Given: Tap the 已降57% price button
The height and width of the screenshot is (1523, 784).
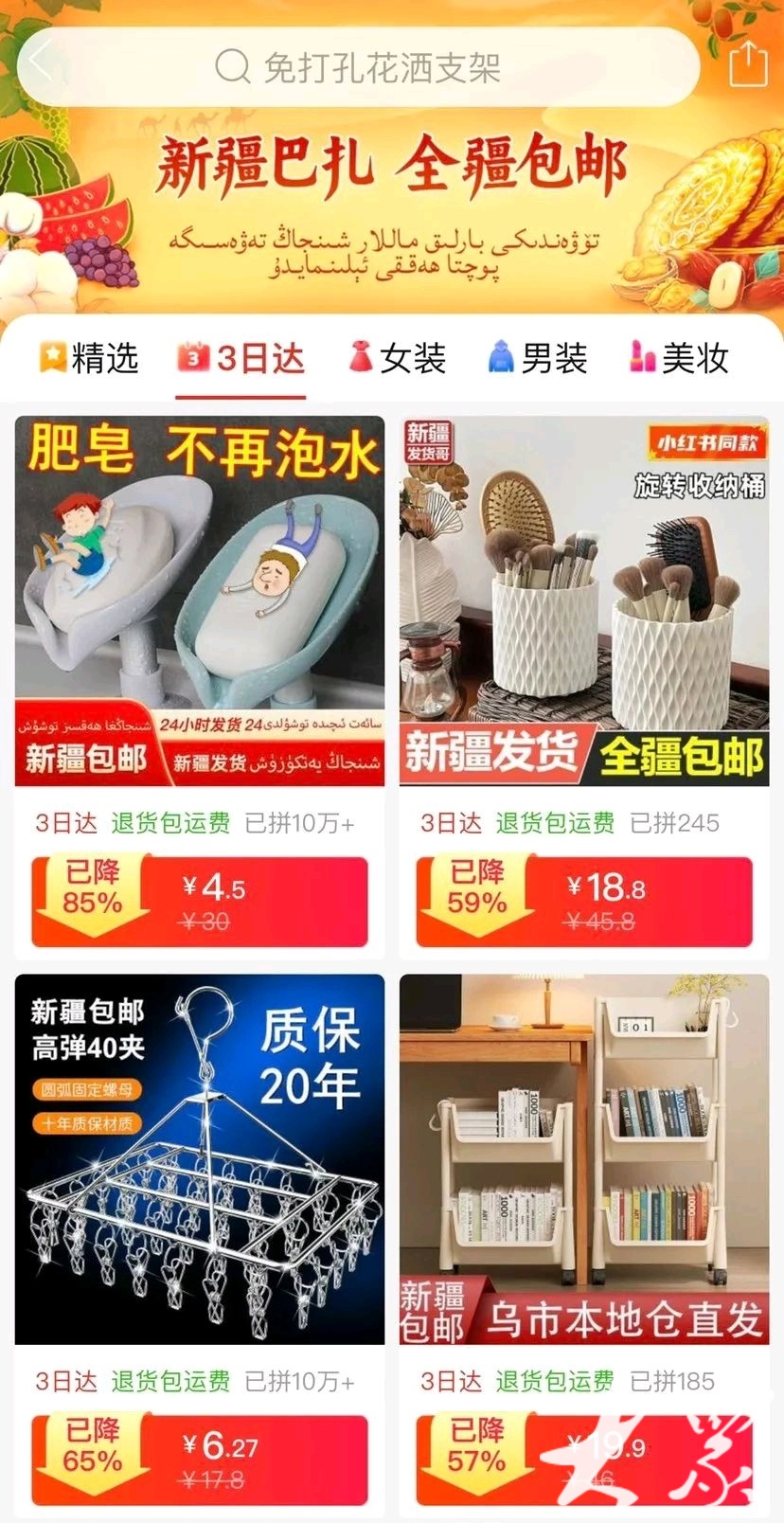Looking at the screenshot, I should pyautogui.click(x=584, y=1459).
